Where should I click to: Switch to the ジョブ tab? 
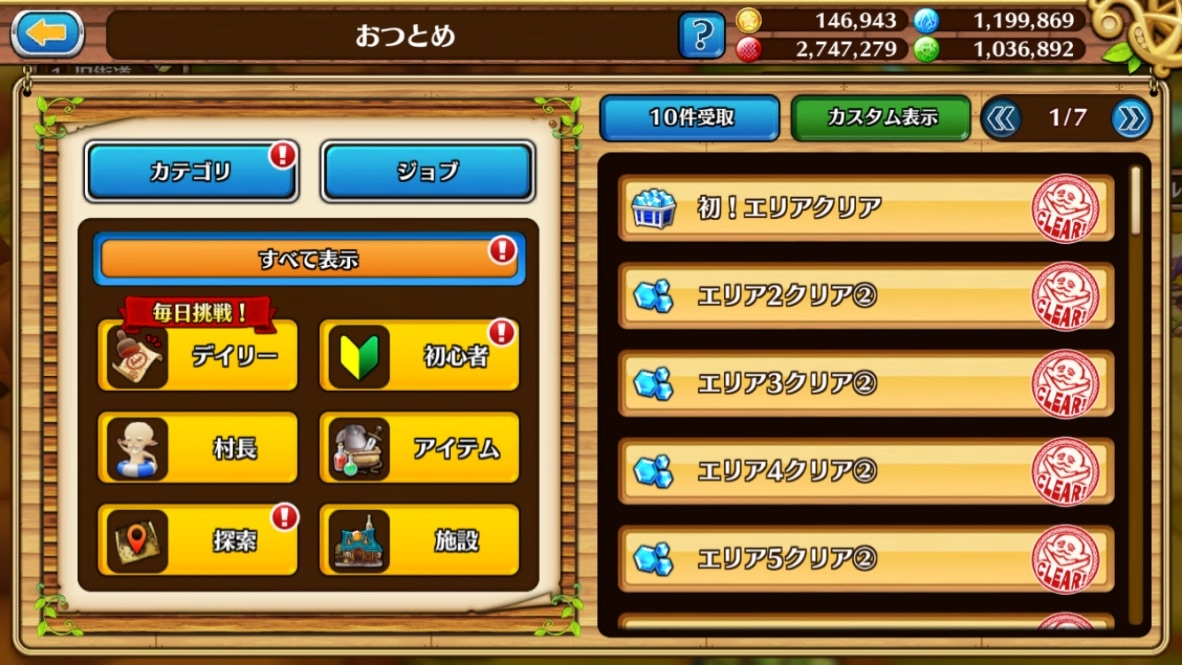click(x=427, y=172)
